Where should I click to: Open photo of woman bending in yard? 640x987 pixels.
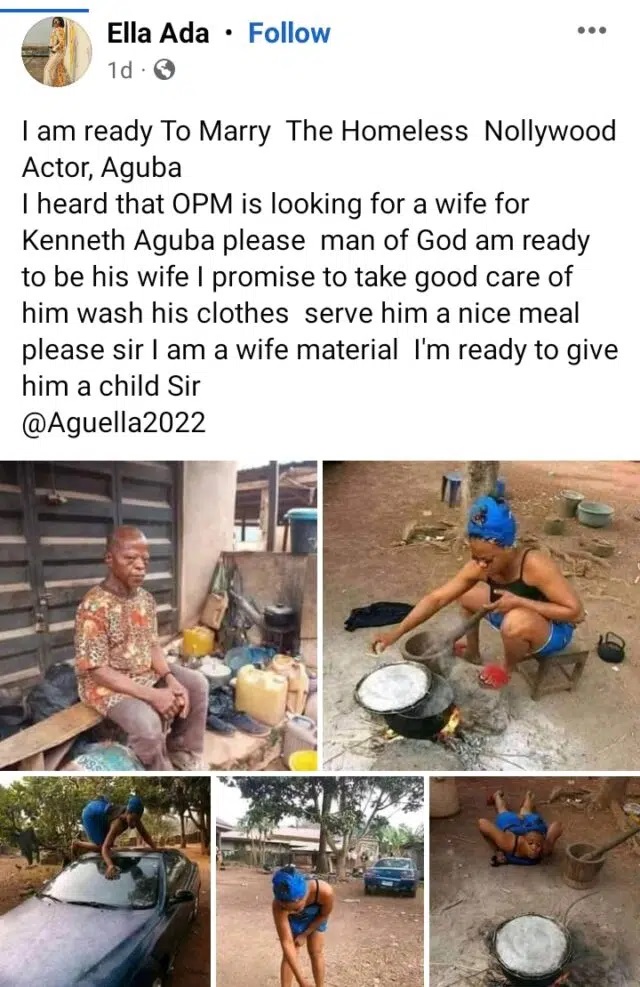coord(320,880)
